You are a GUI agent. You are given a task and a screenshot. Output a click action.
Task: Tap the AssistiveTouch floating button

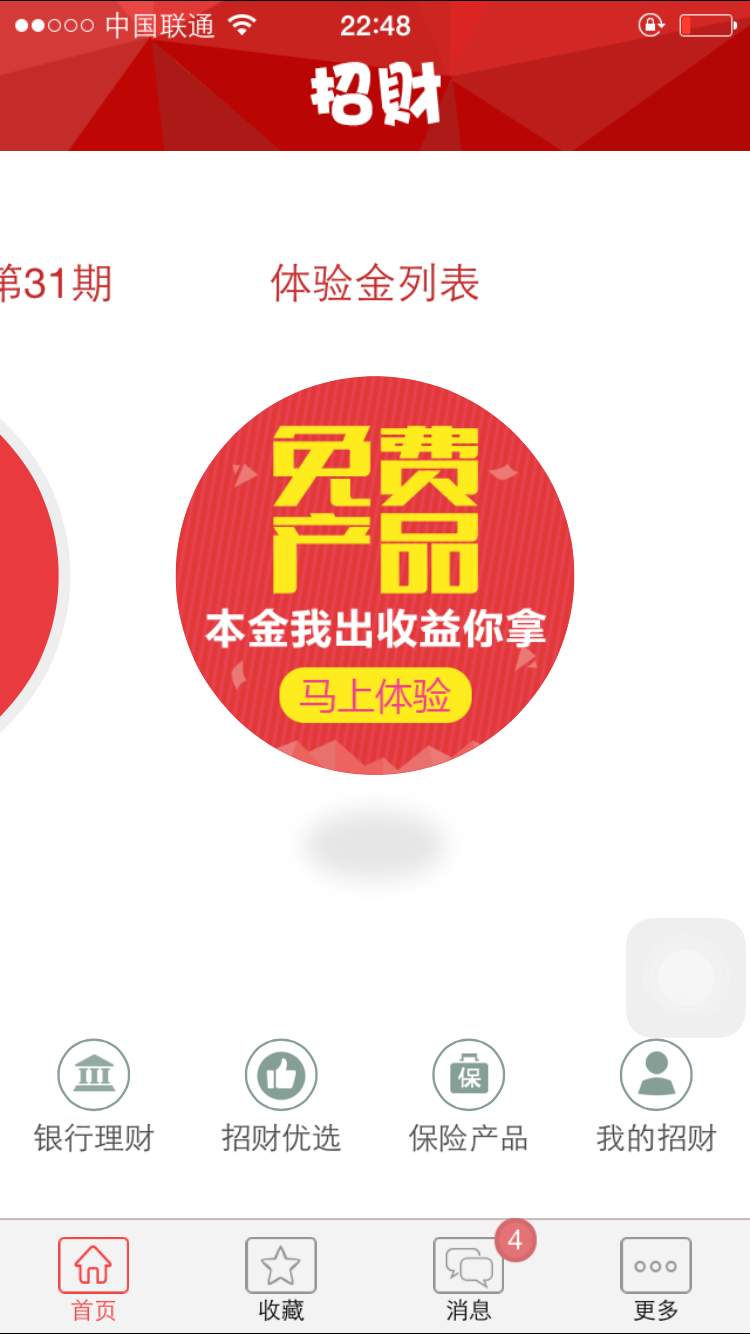[686, 977]
